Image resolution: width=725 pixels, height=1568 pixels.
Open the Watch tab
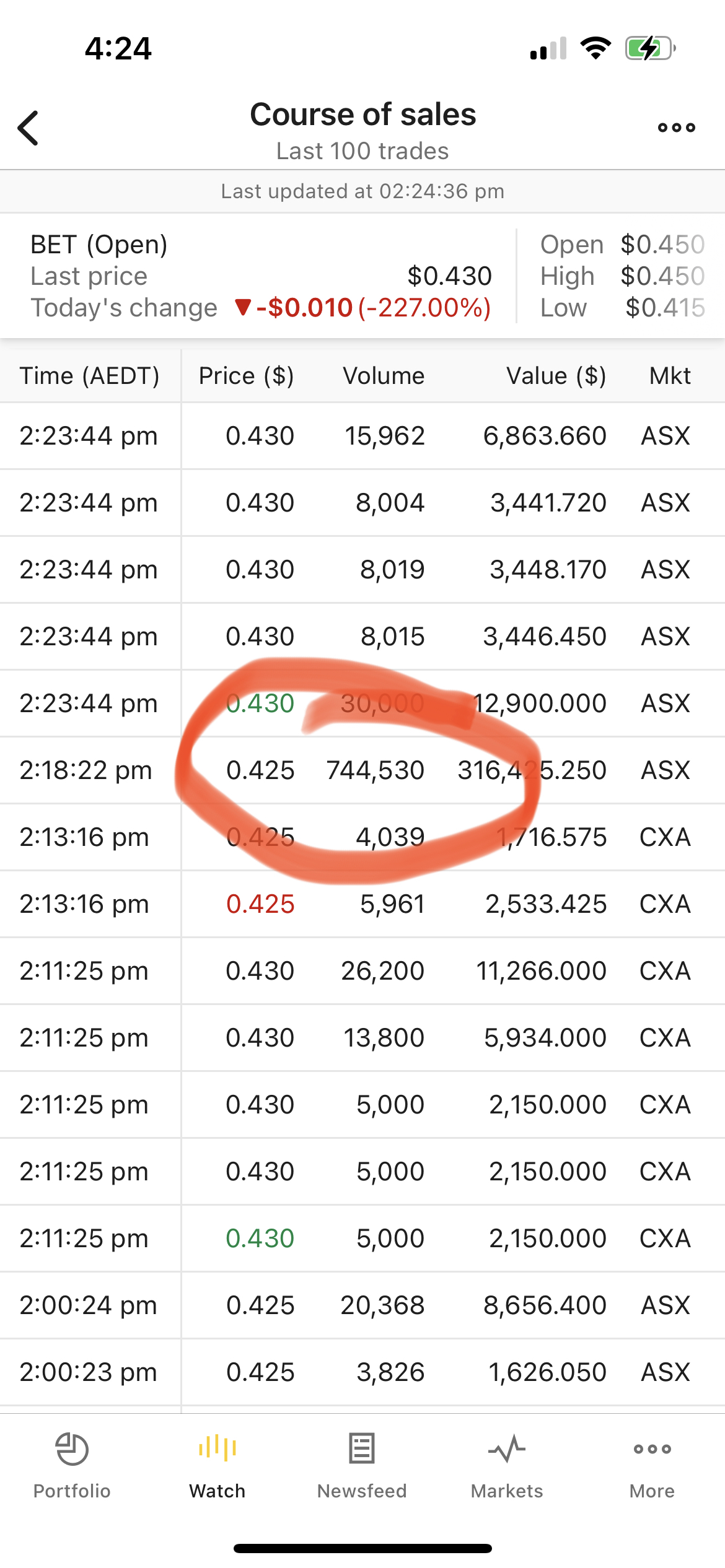pyautogui.click(x=217, y=1465)
